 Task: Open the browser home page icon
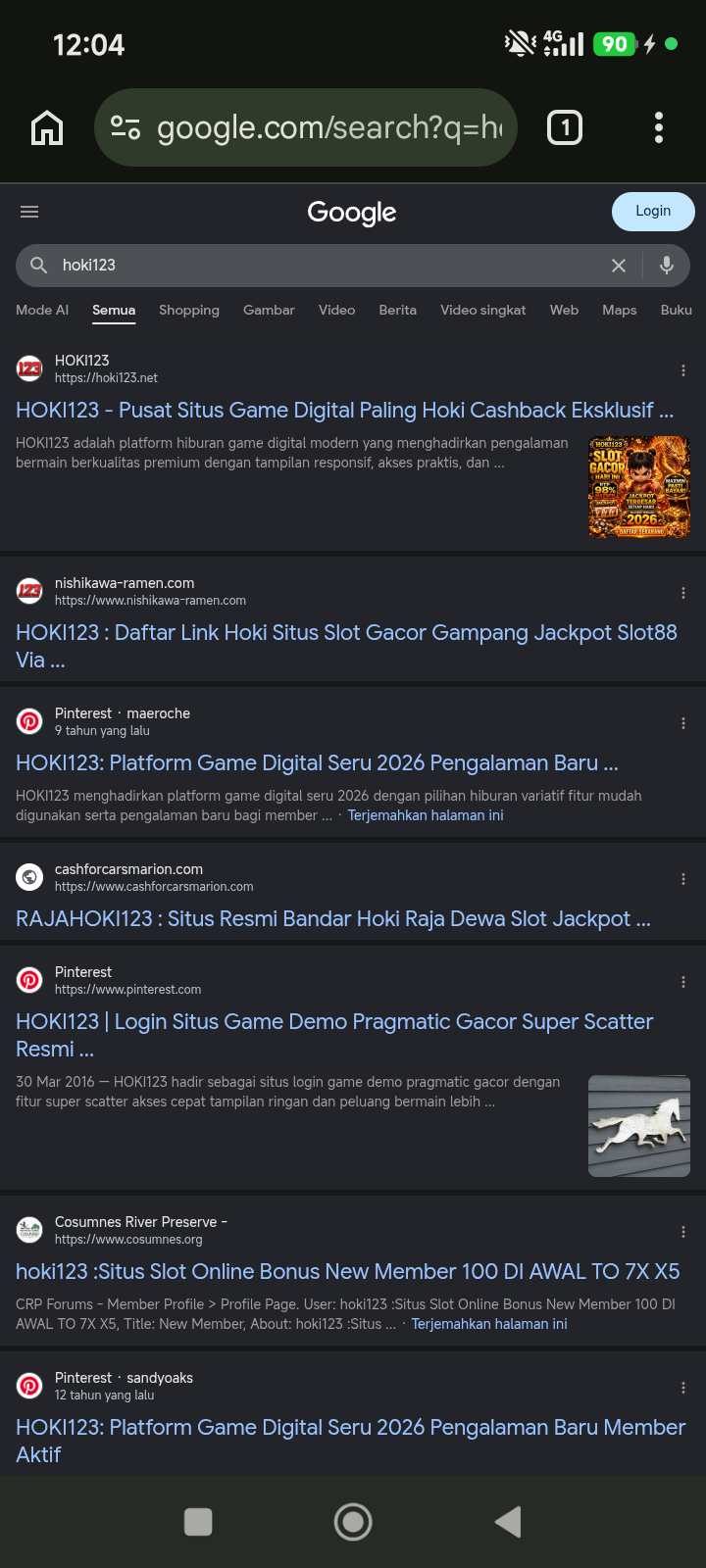[47, 127]
